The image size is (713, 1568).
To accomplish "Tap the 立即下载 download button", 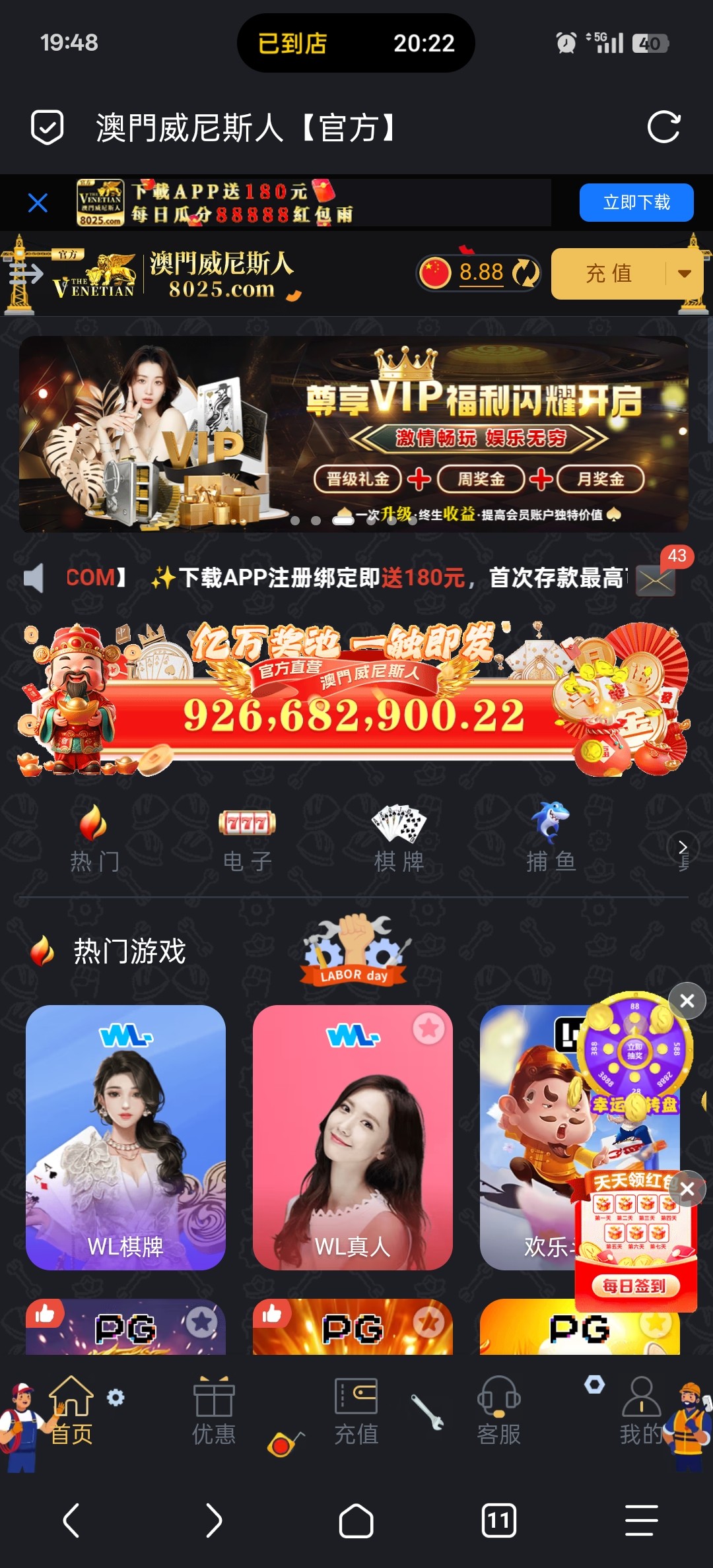I will click(636, 203).
